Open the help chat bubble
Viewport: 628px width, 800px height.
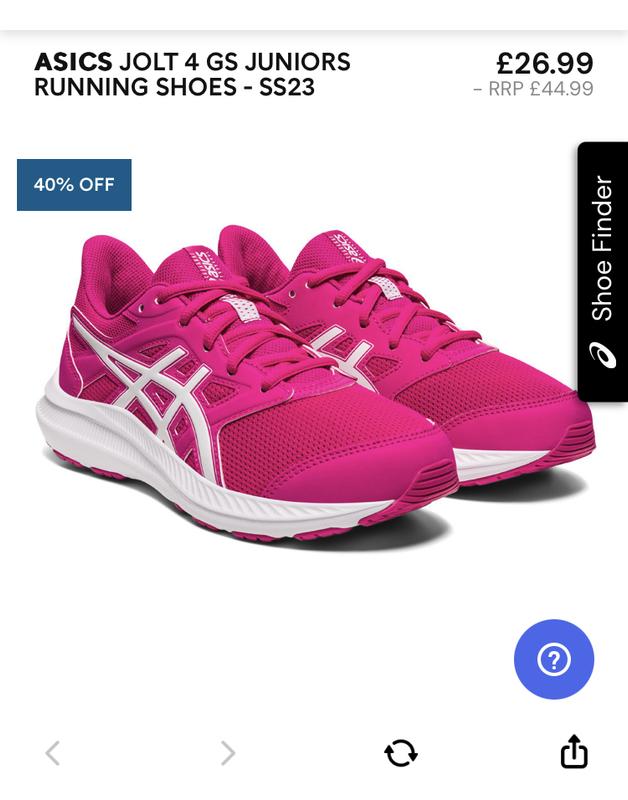click(554, 660)
